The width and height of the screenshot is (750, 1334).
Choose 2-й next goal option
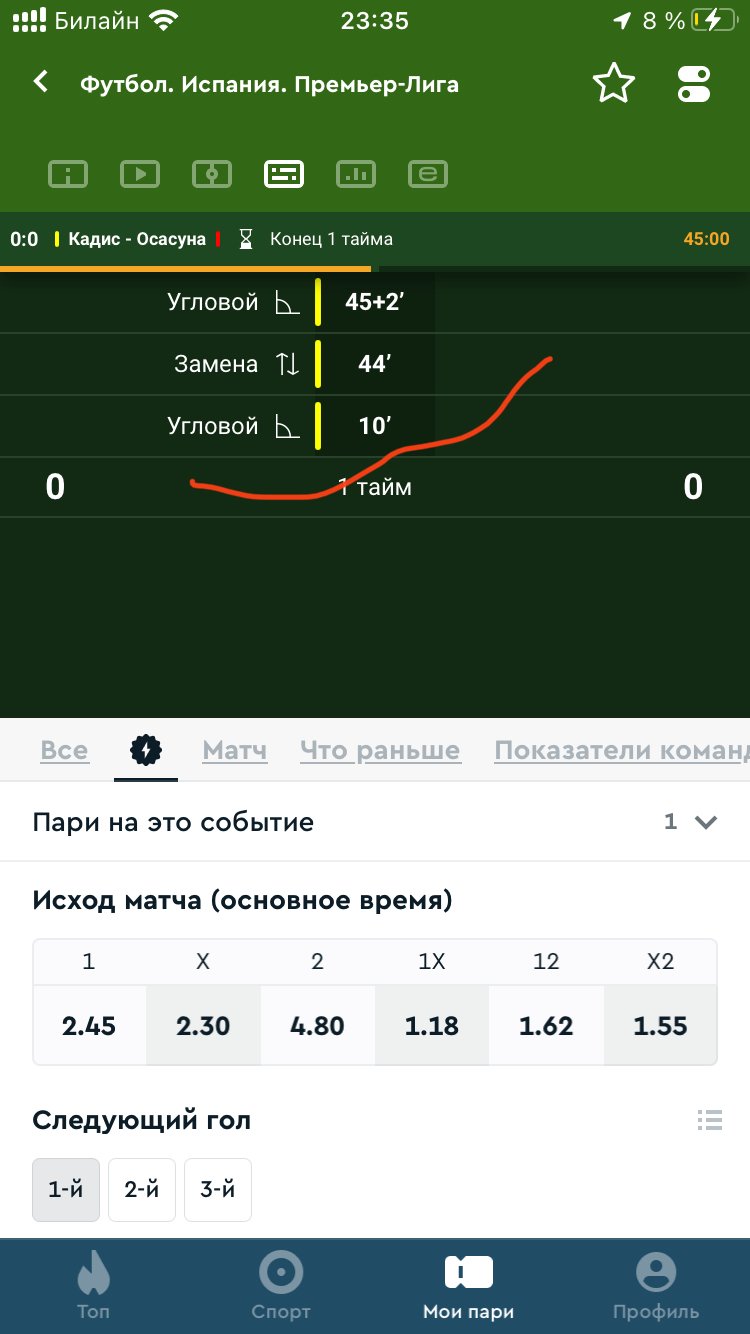tap(141, 1190)
